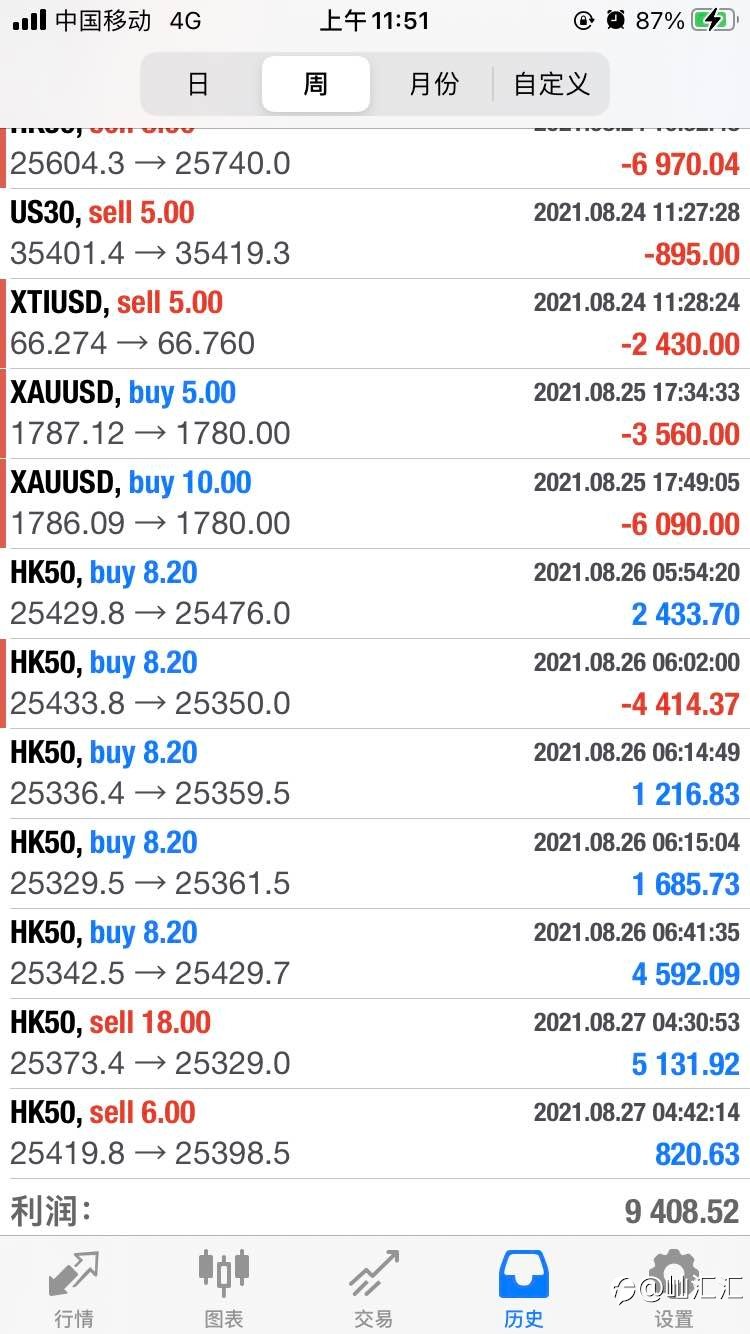The height and width of the screenshot is (1334, 750).
Task: Open the 行情 quotes tab
Action: tap(75, 1288)
